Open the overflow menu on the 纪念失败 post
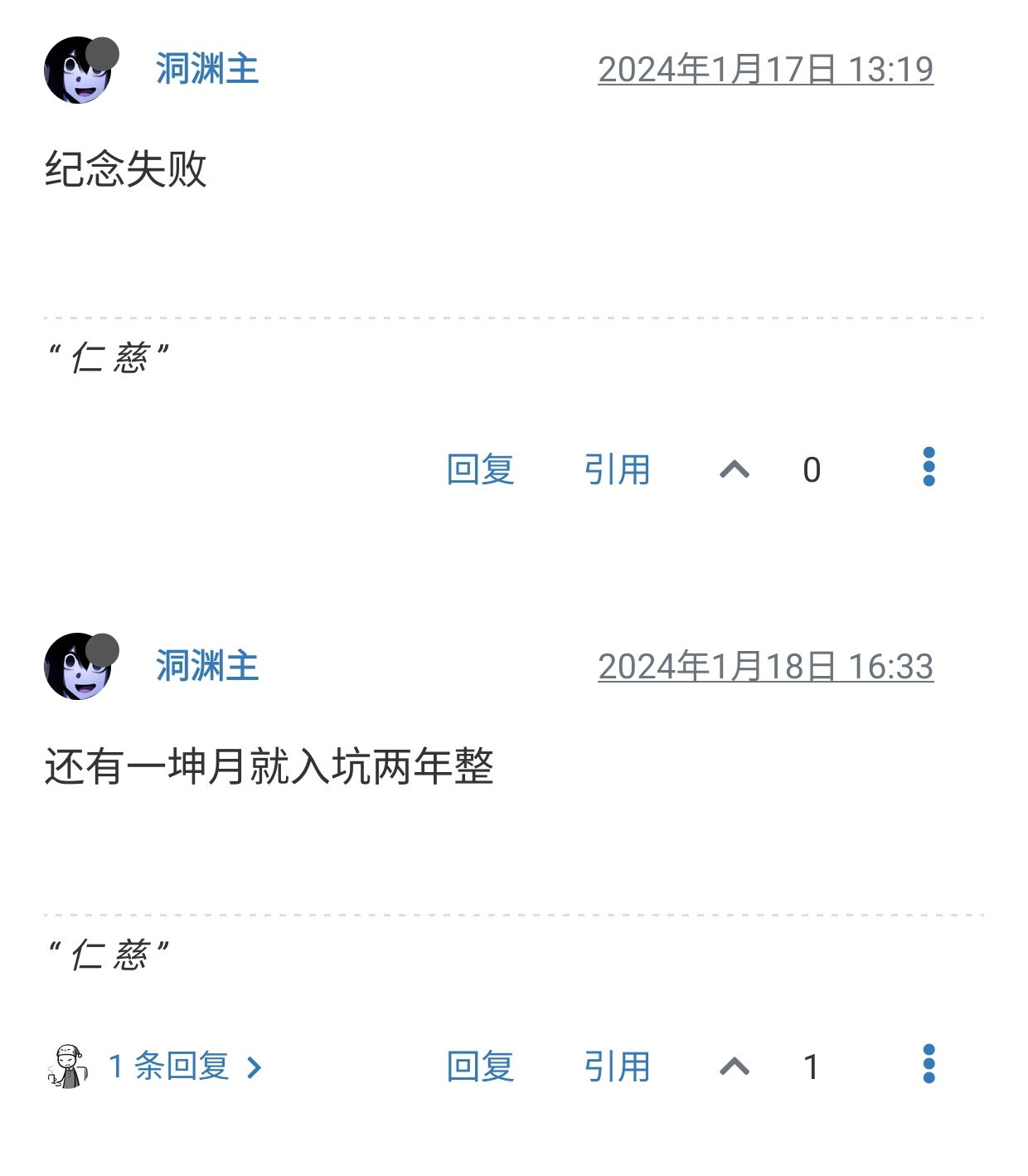The height and width of the screenshot is (1176, 1028). [929, 467]
